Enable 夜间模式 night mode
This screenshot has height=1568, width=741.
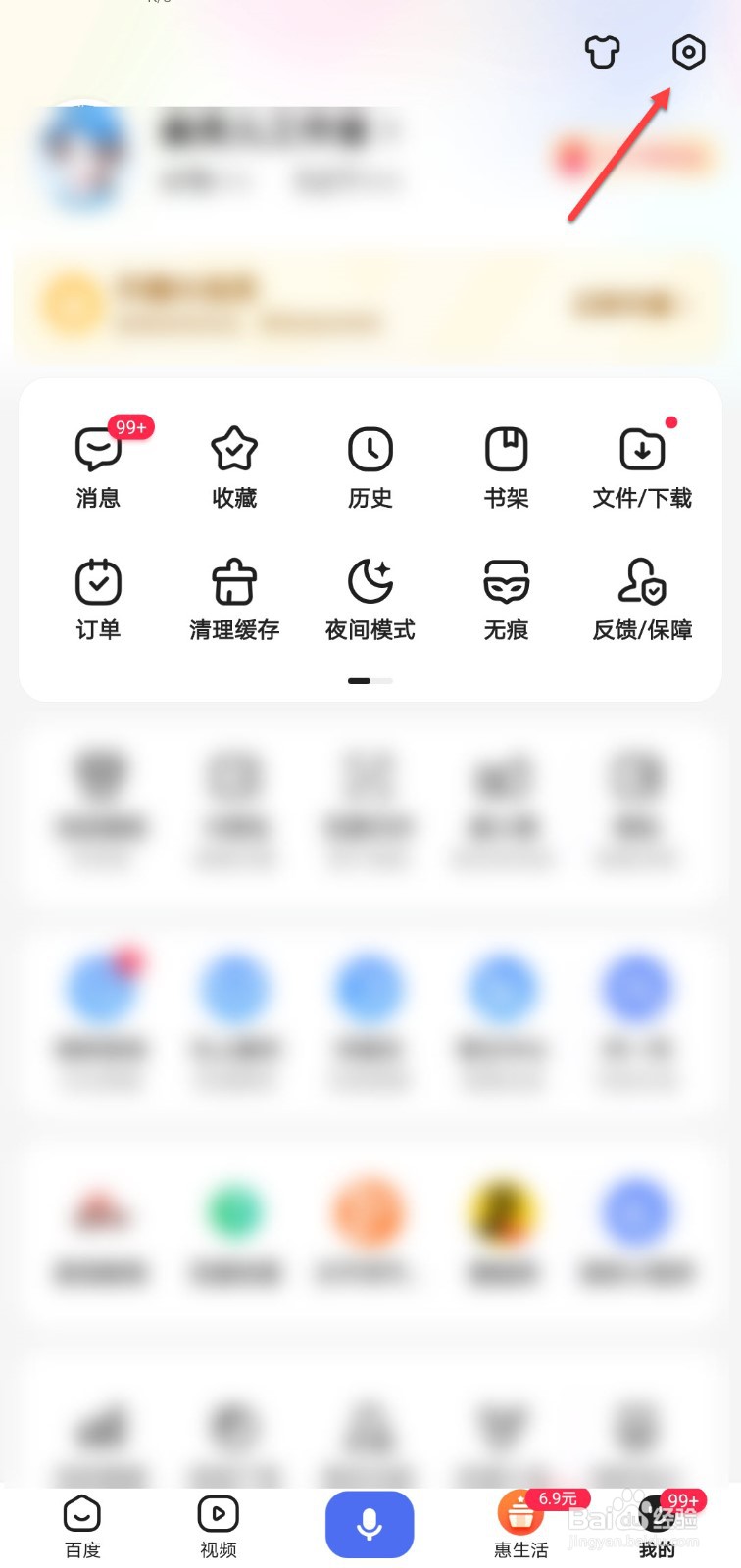click(370, 598)
